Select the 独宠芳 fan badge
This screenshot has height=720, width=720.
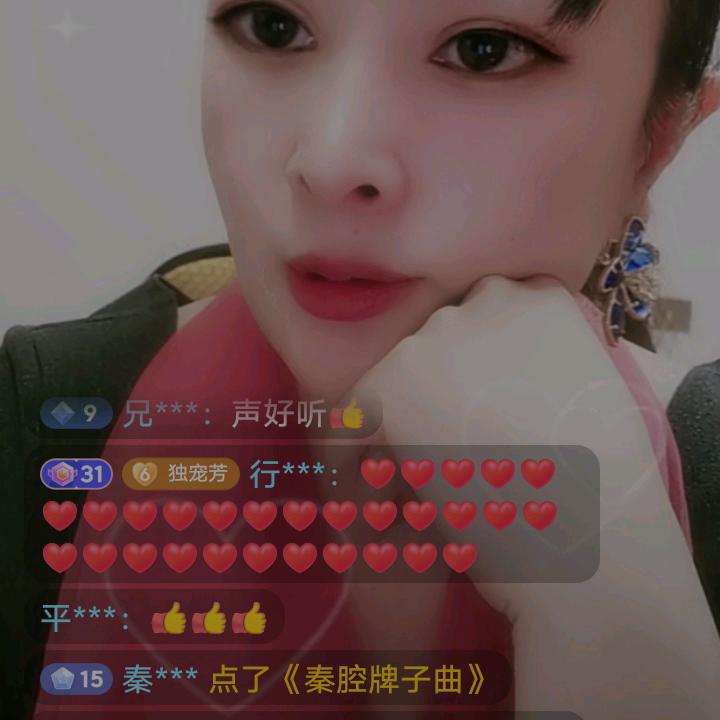point(181,473)
